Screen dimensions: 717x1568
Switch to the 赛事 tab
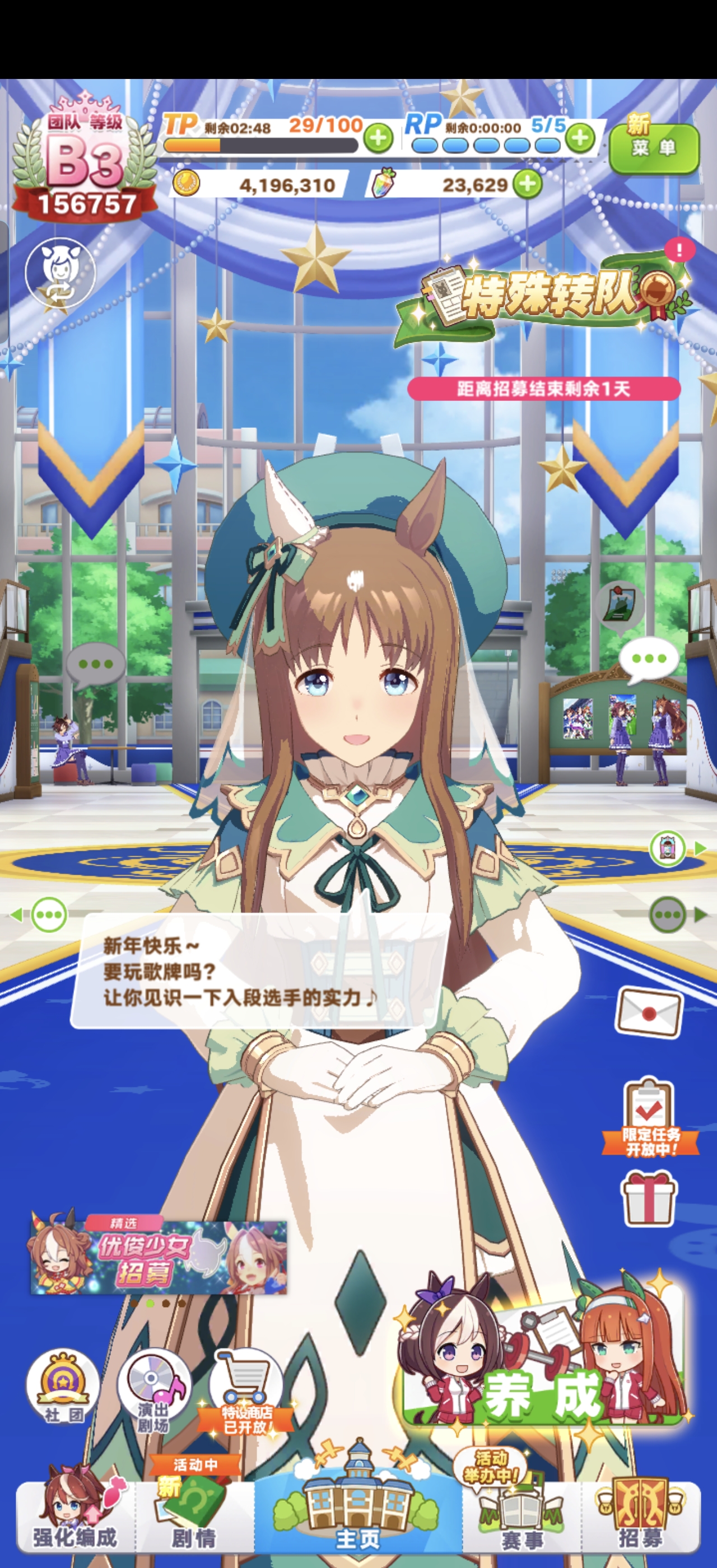click(522, 1516)
